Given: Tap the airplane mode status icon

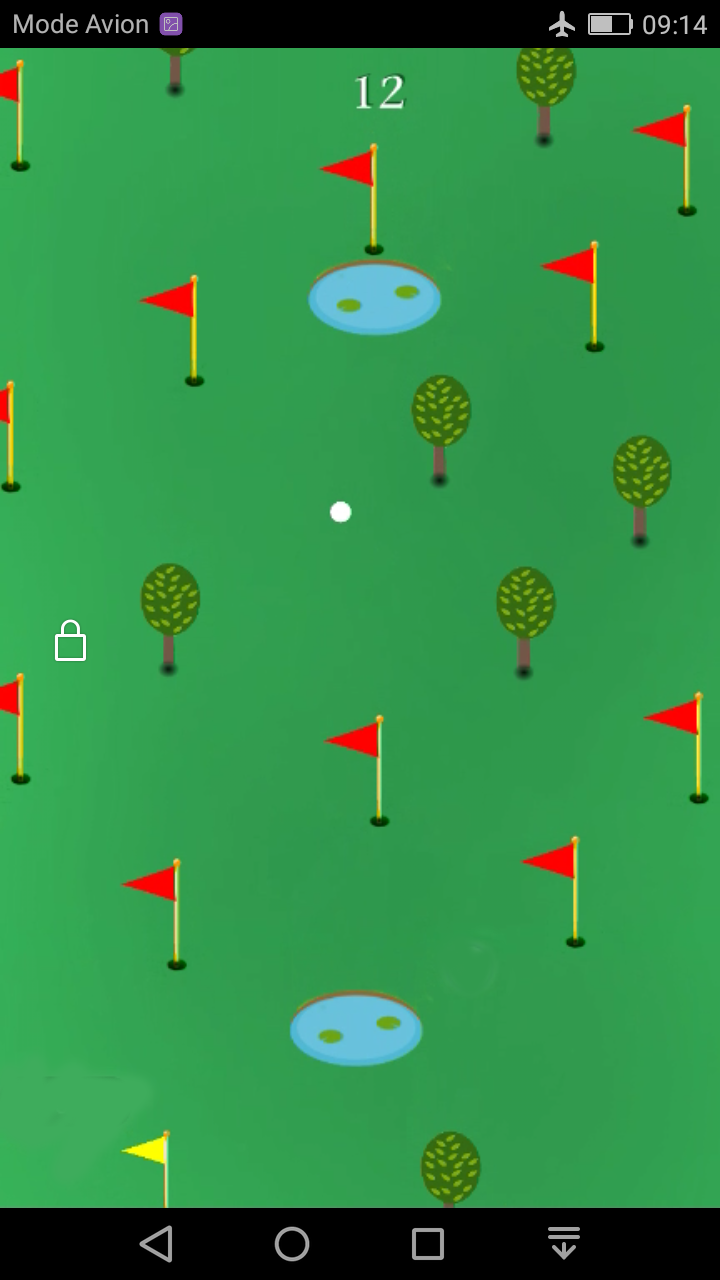Looking at the screenshot, I should (x=562, y=23).
